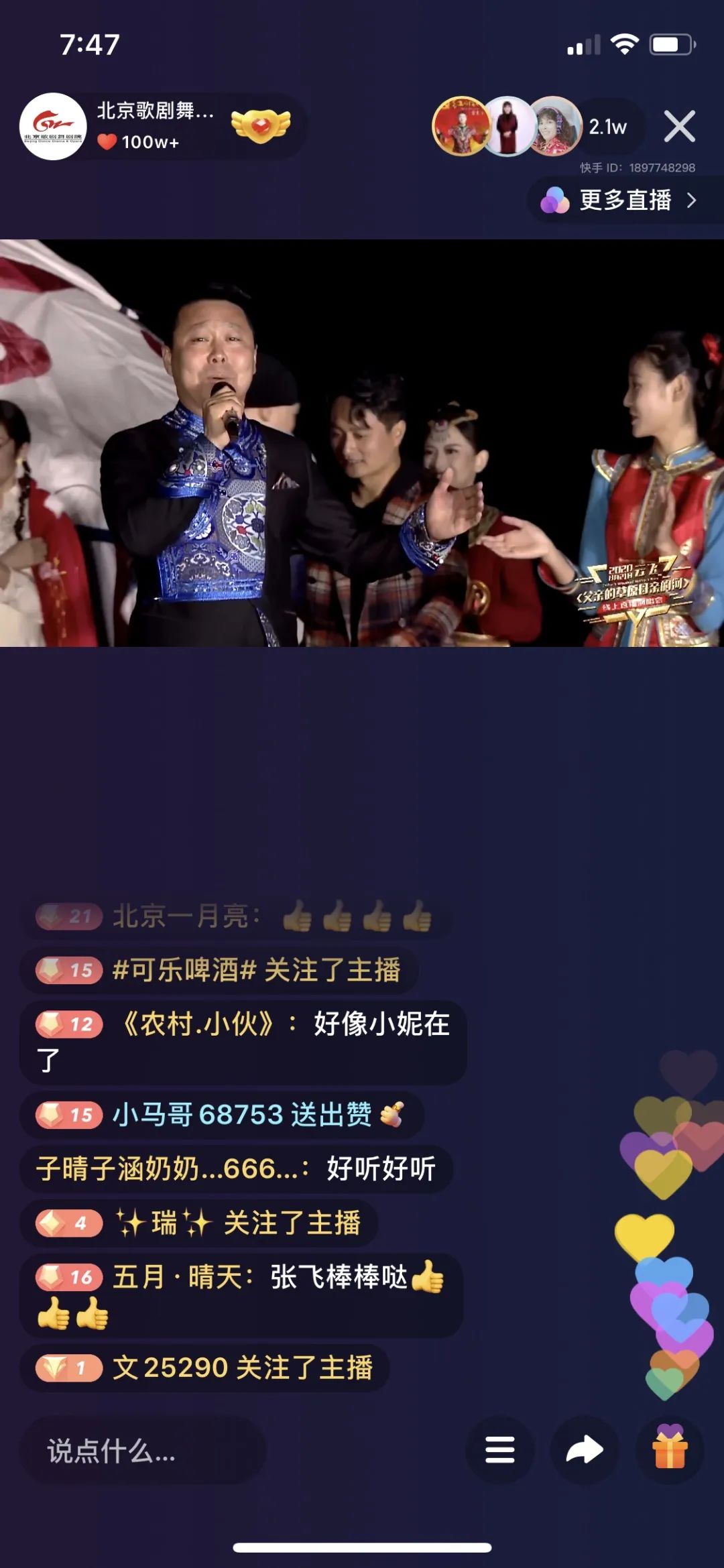Image resolution: width=724 pixels, height=1568 pixels.
Task: Open the 北京歌剧舞 streamer profile avatar
Action: [53, 126]
